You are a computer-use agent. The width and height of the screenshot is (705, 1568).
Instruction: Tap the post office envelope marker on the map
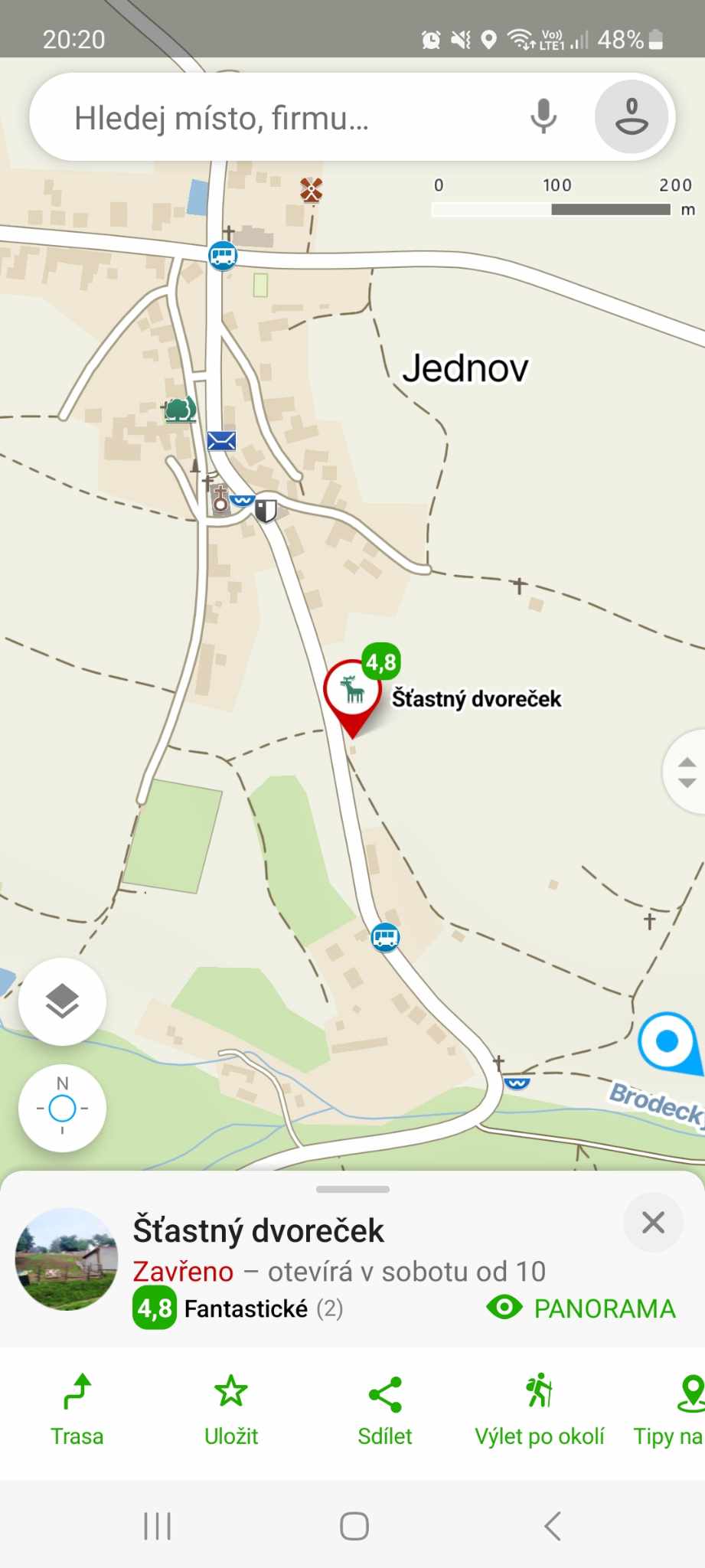221,440
